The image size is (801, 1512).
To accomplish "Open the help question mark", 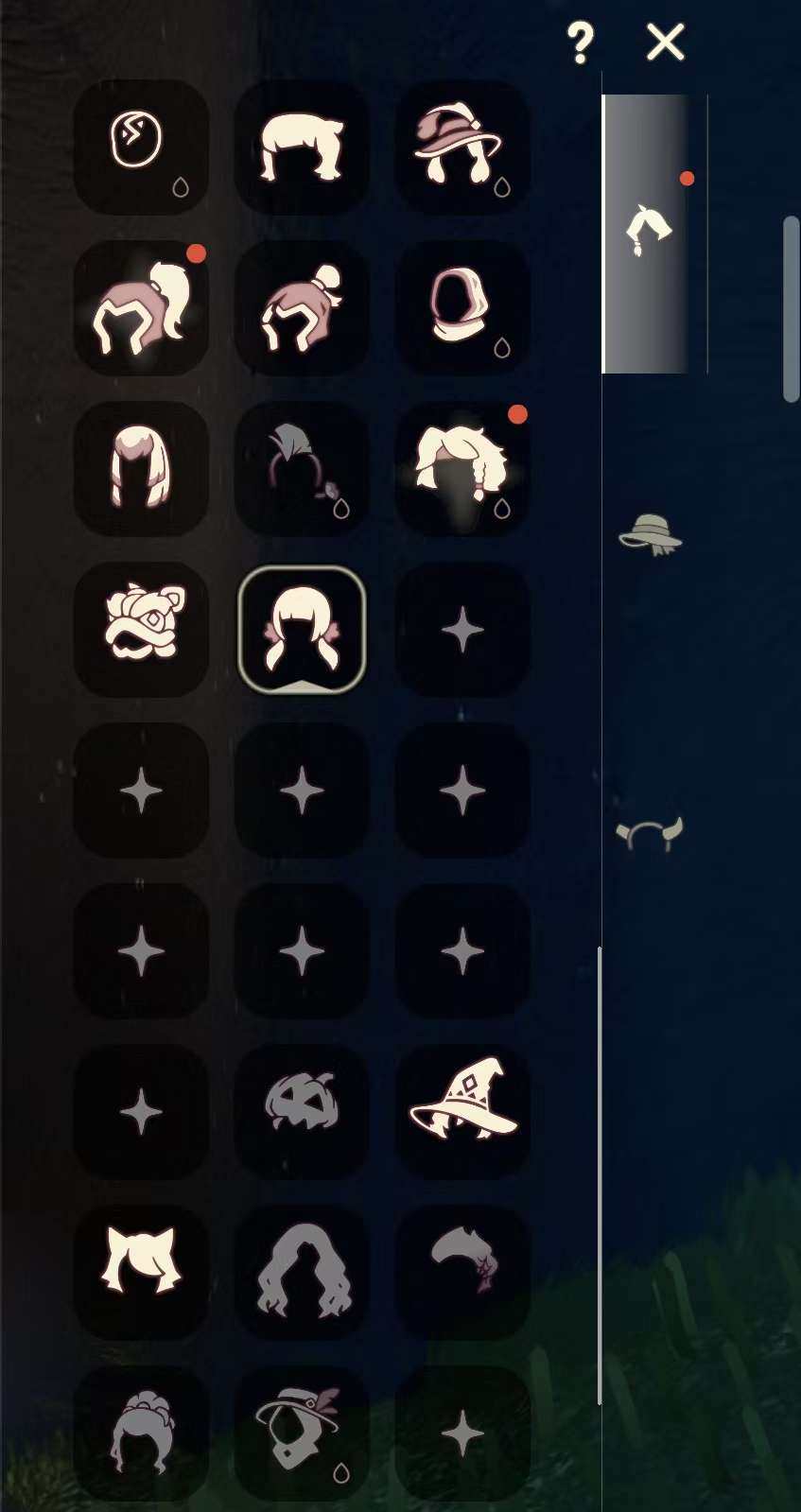I will coord(580,43).
